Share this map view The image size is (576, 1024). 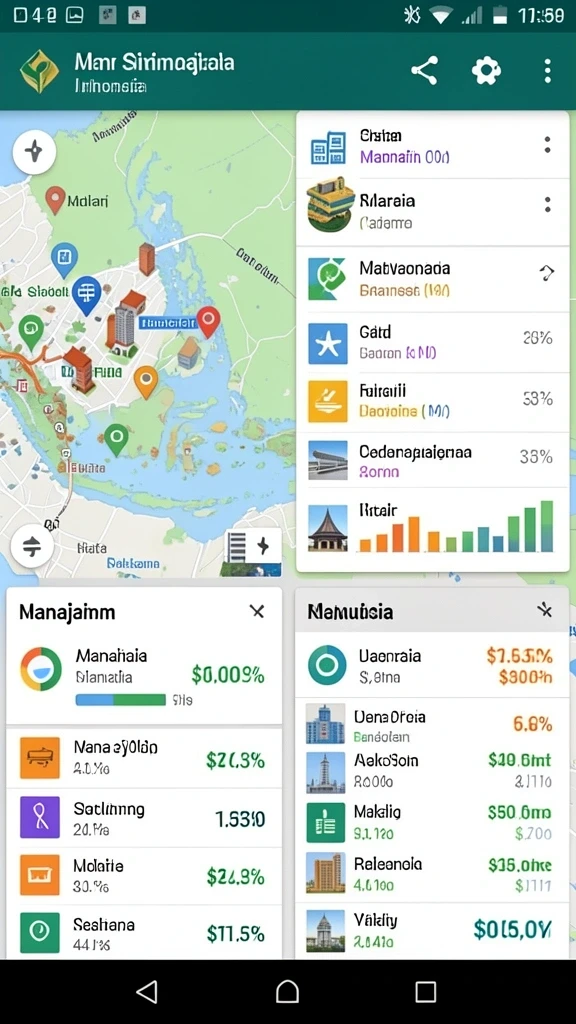click(424, 71)
